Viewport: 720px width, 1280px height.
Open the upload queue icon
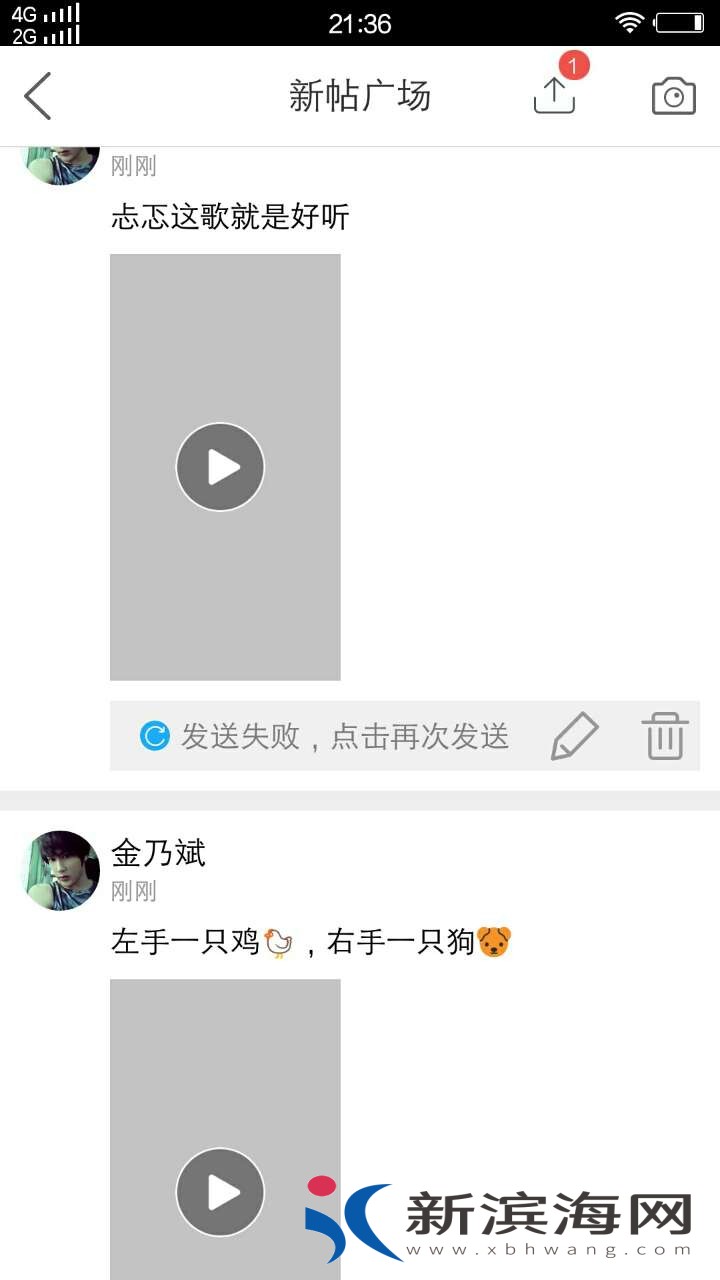554,95
